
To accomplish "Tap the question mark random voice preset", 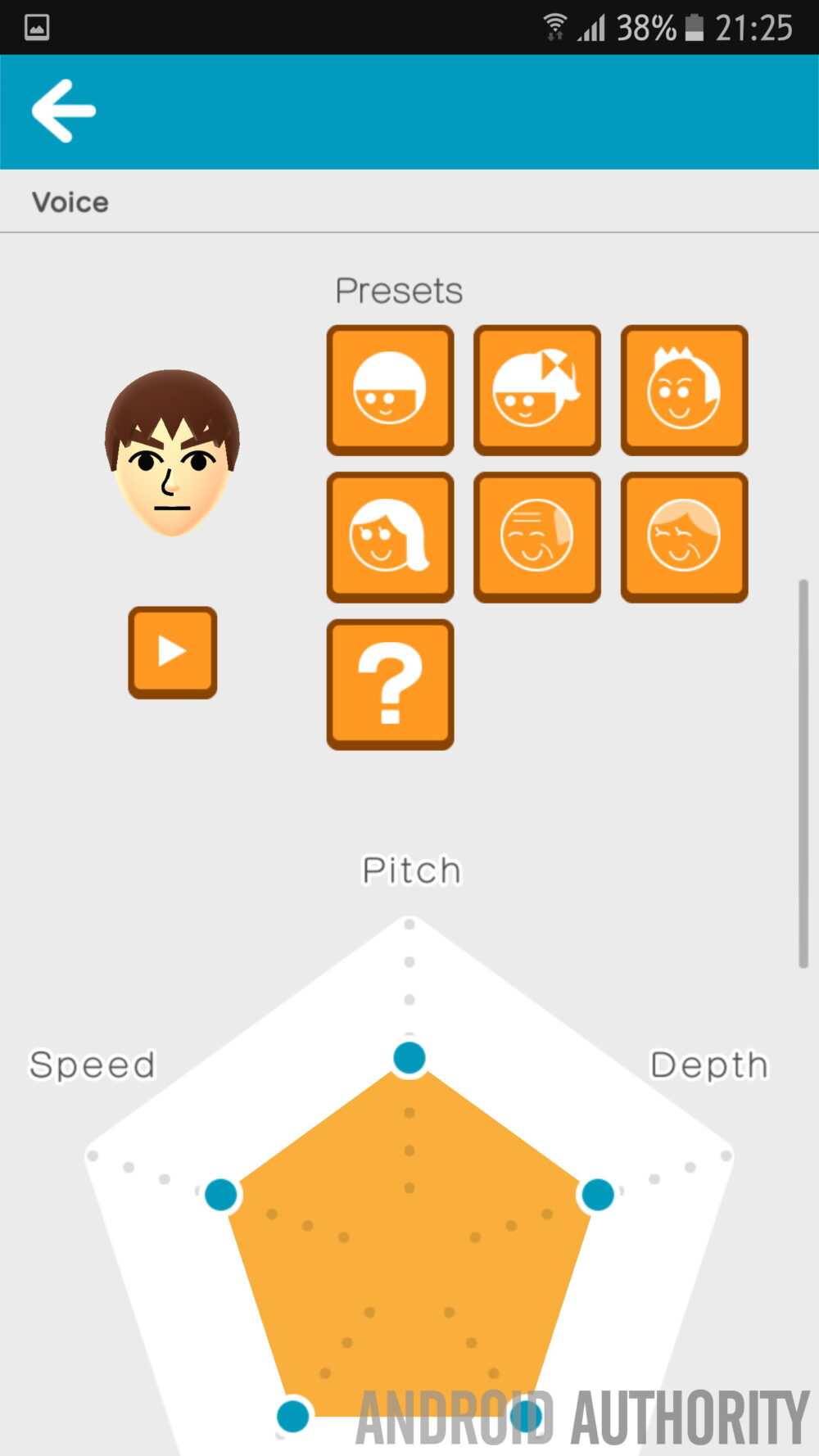I will [390, 684].
